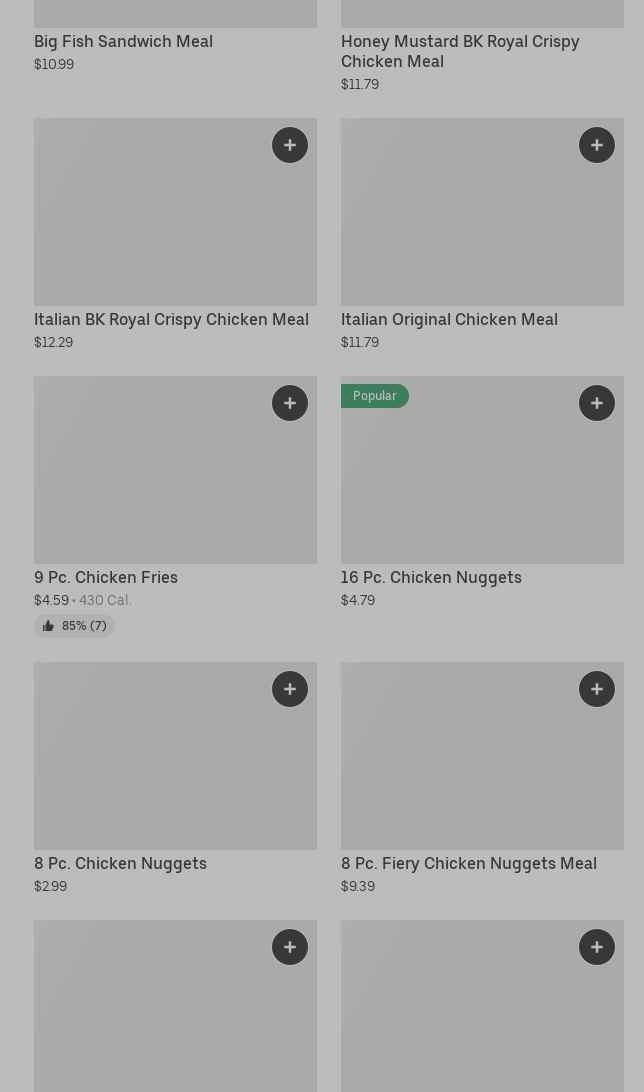Add 9 Pc. Chicken Fries to order
This screenshot has width=644, height=1092.
point(290,403)
